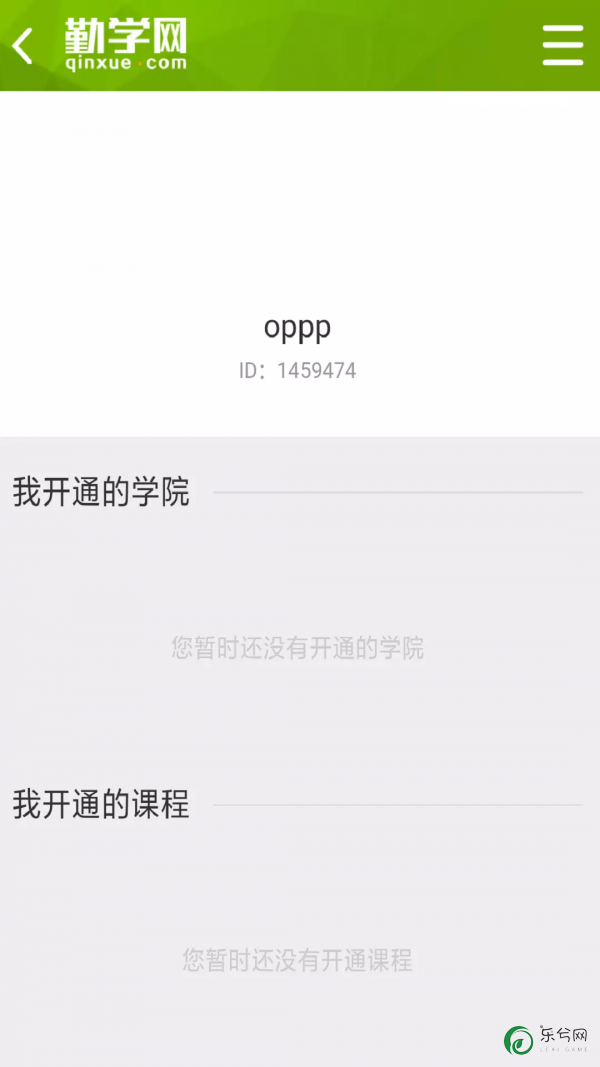This screenshot has width=600, height=1067.
Task: Open the hamburger menu
Action: [563, 46]
